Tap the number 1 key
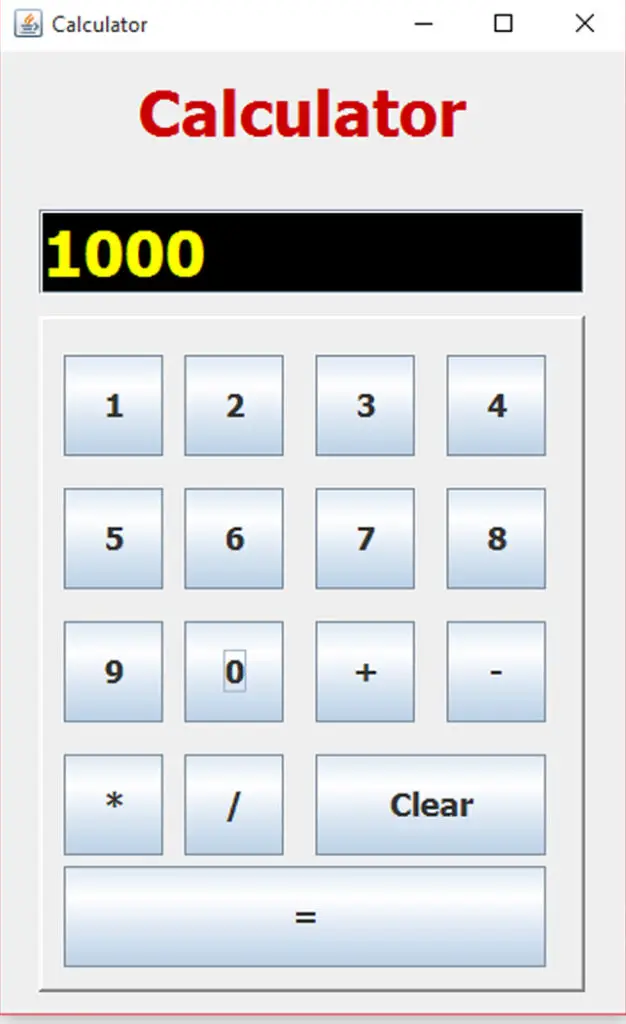The width and height of the screenshot is (626, 1024). tap(113, 406)
